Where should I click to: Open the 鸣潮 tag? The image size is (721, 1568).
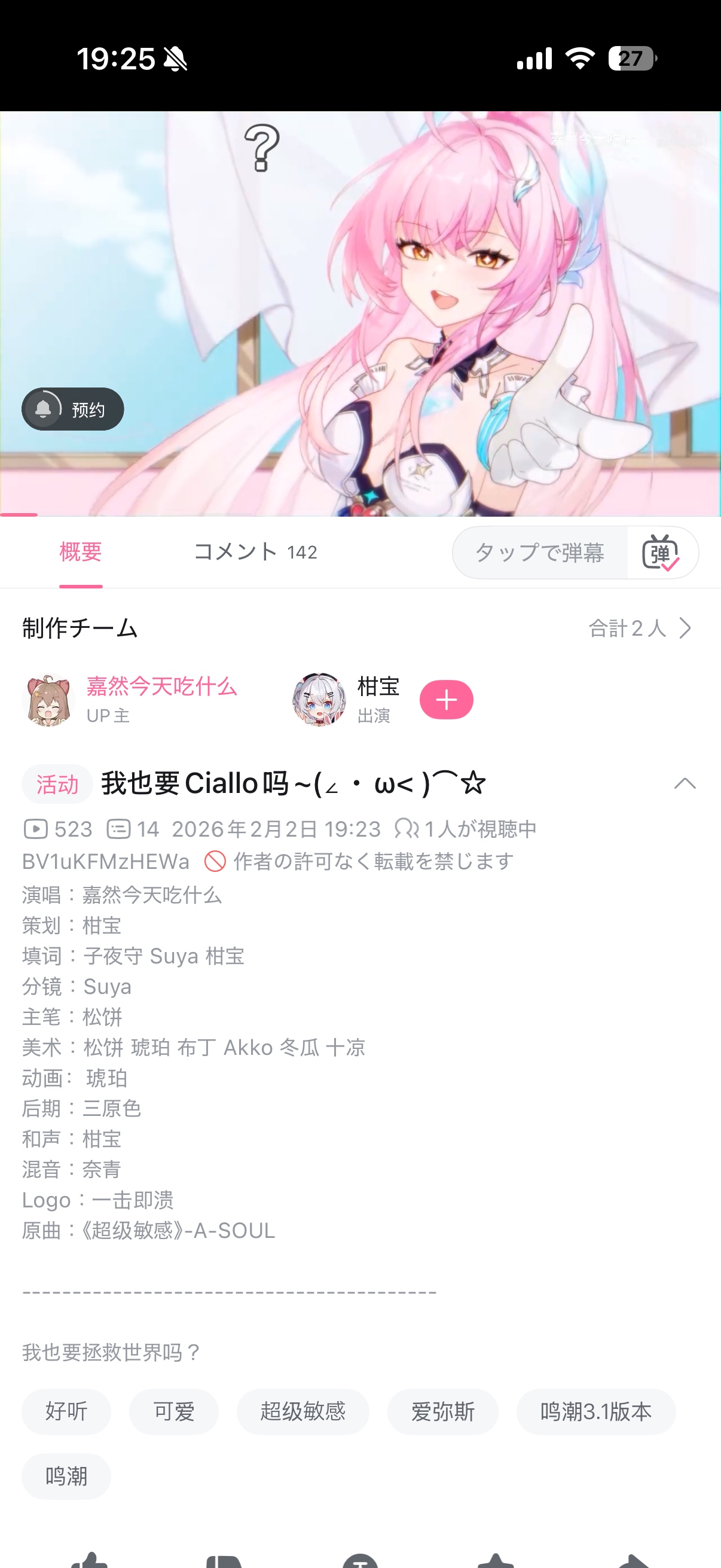(x=66, y=1476)
